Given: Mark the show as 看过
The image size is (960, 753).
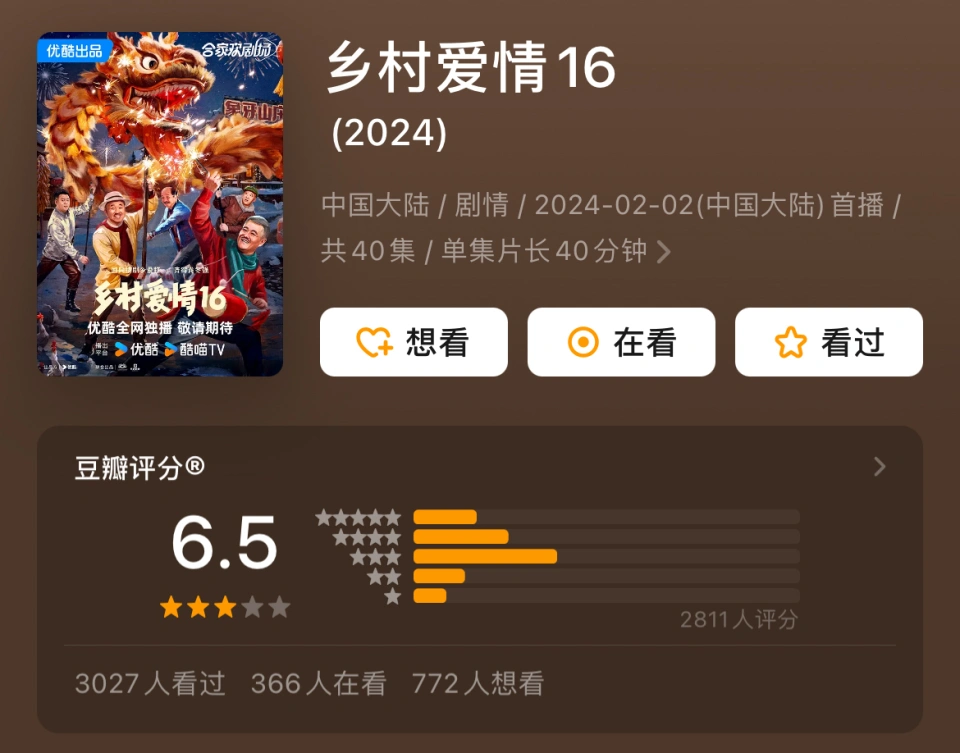Looking at the screenshot, I should 828,343.
